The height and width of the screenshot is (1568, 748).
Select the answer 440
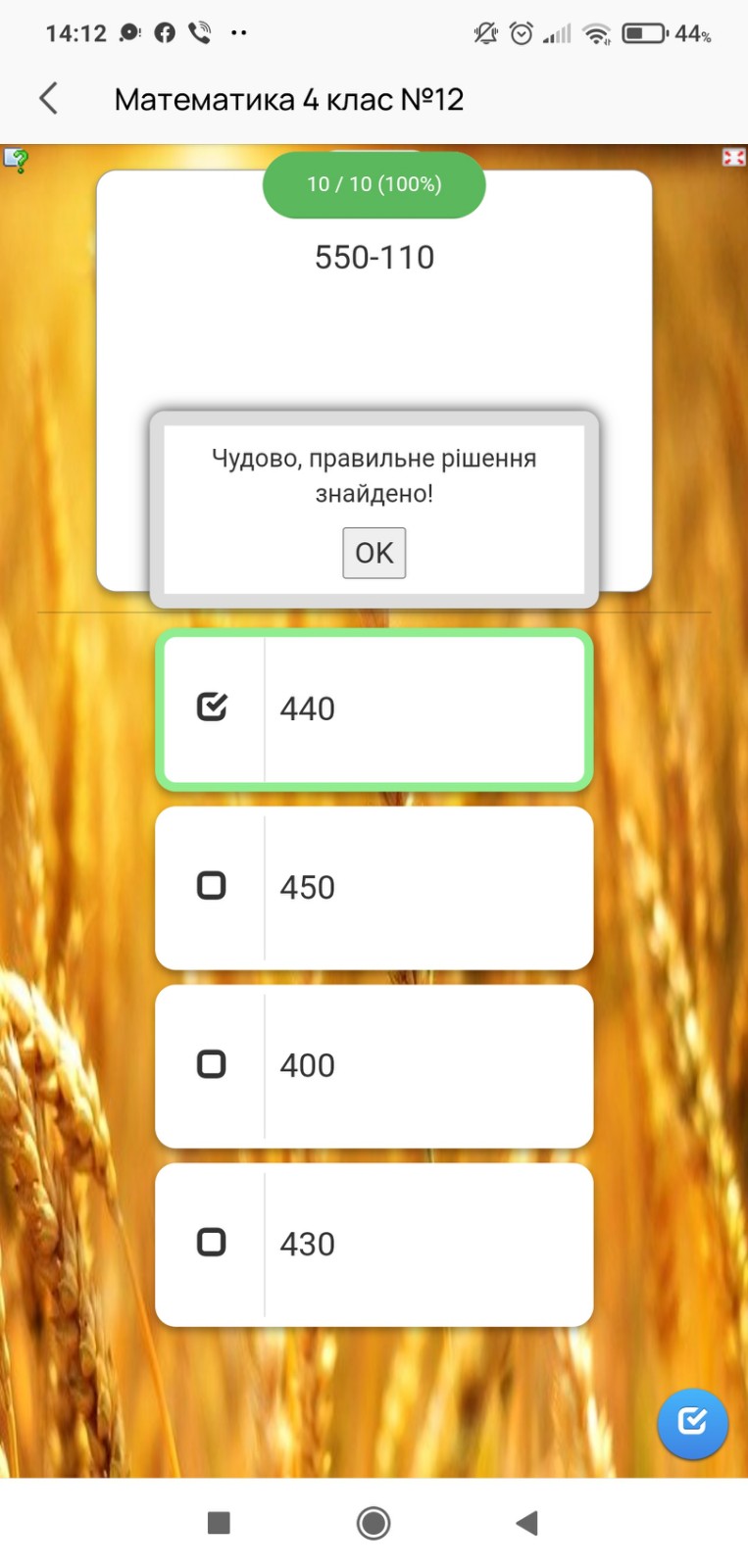click(374, 709)
